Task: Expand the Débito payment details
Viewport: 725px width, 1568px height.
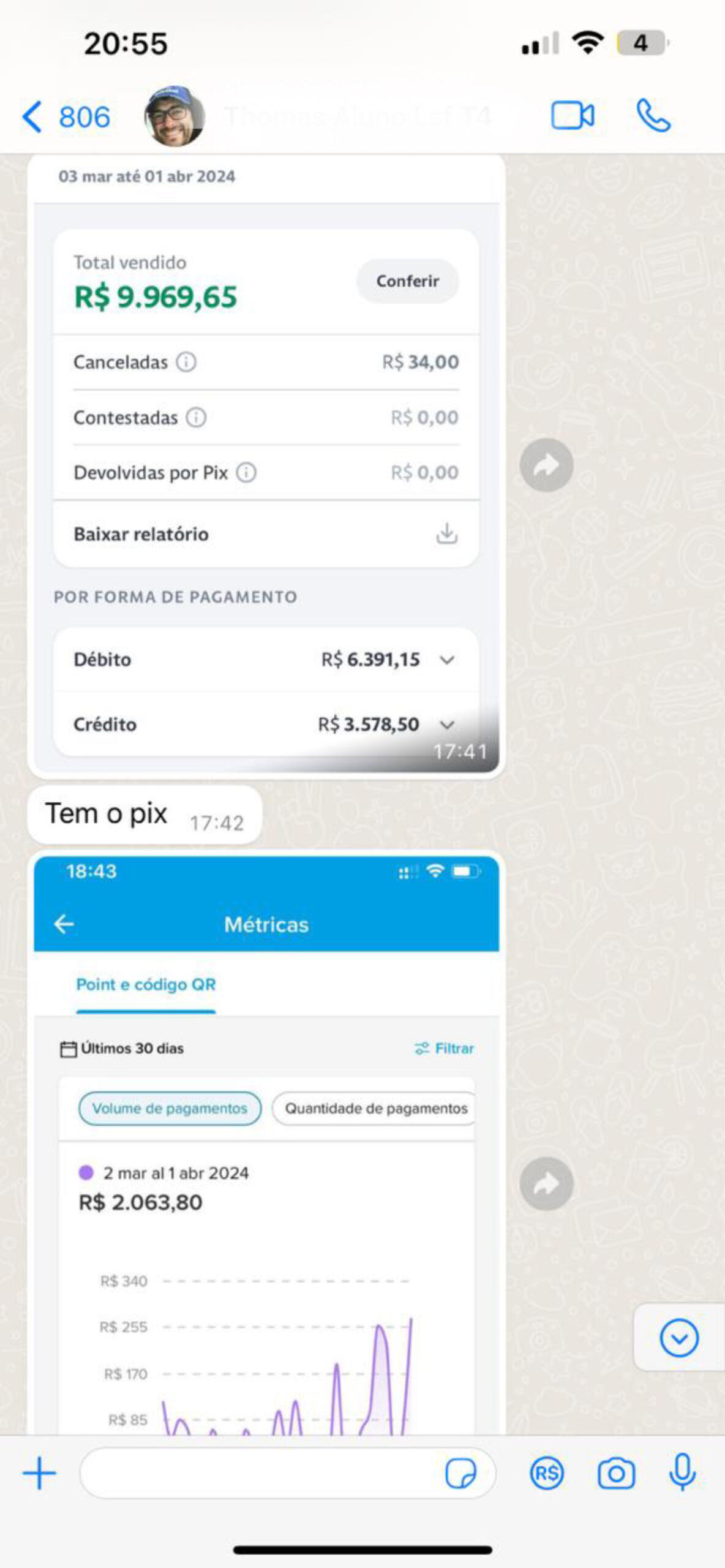Action: (x=447, y=660)
